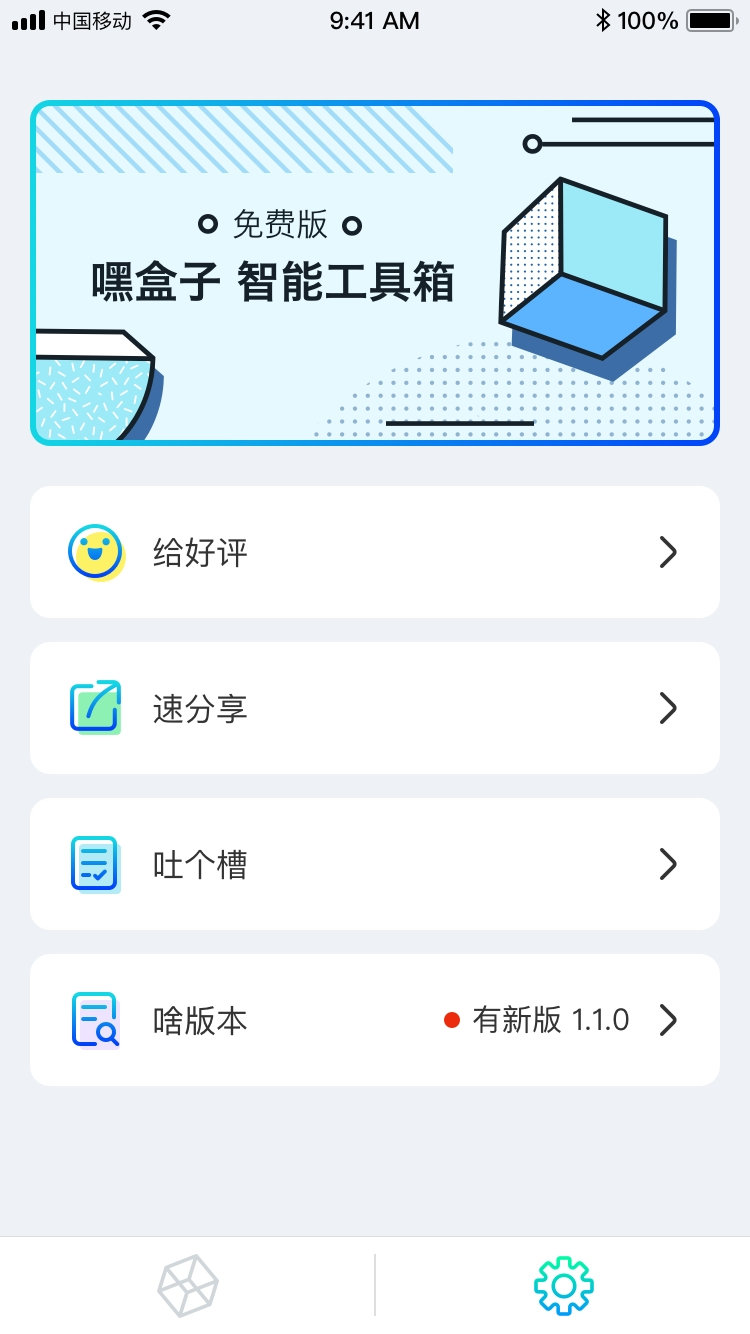The width and height of the screenshot is (750, 1334).
Task: Select the share icon next to 速分享
Action: [94, 708]
